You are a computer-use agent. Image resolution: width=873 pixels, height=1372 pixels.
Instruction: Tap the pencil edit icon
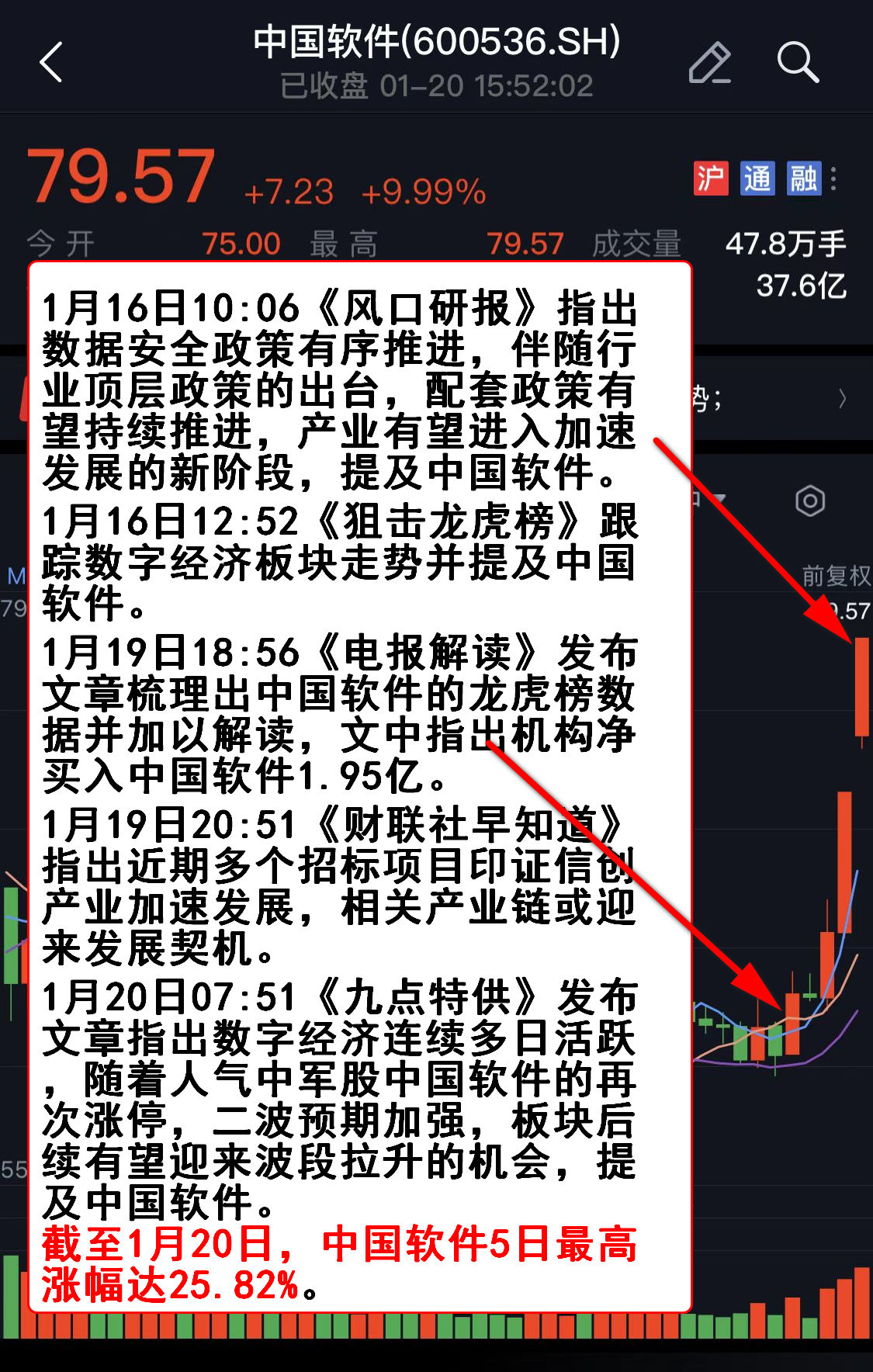tap(709, 62)
